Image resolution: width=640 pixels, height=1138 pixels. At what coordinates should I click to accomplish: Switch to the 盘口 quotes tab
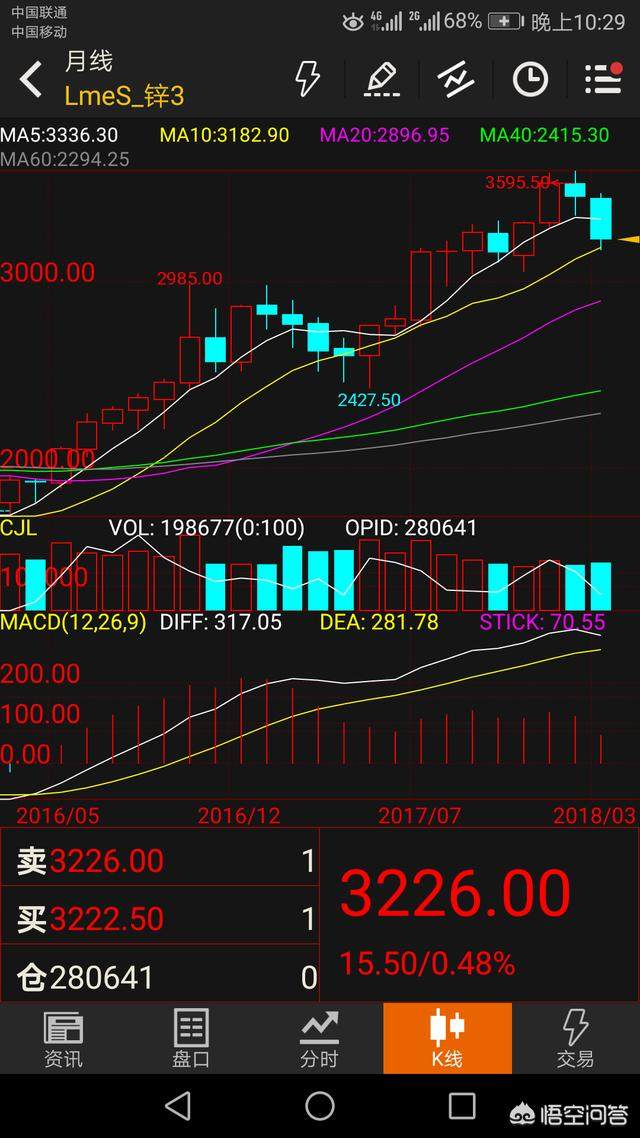point(192,1039)
